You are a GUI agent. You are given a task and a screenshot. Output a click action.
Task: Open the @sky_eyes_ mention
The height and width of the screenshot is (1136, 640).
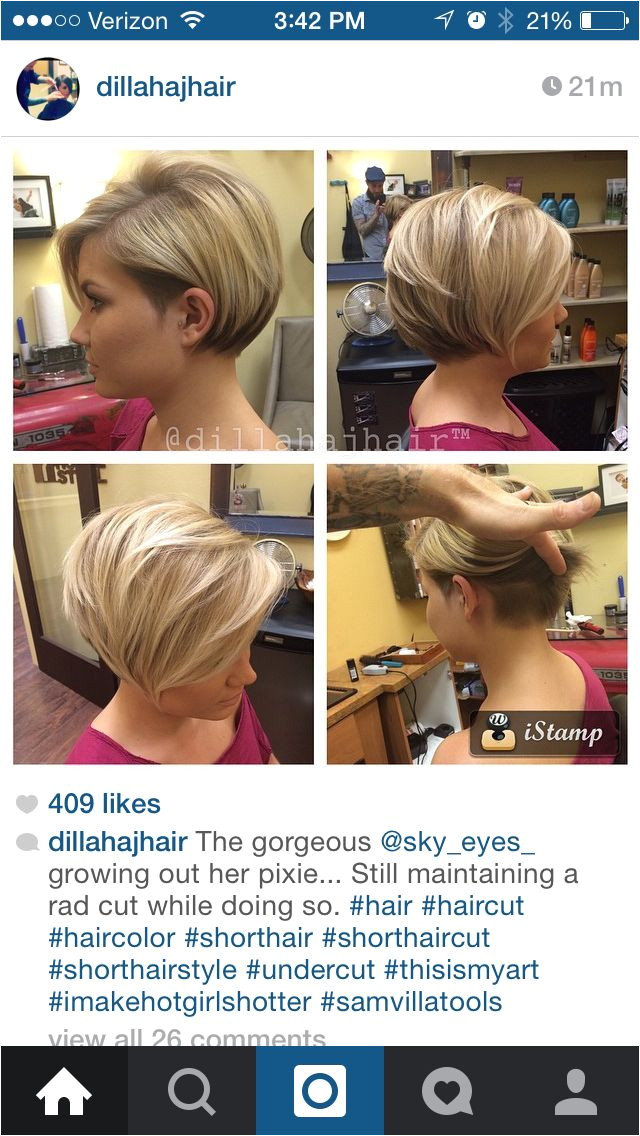pyautogui.click(x=457, y=842)
